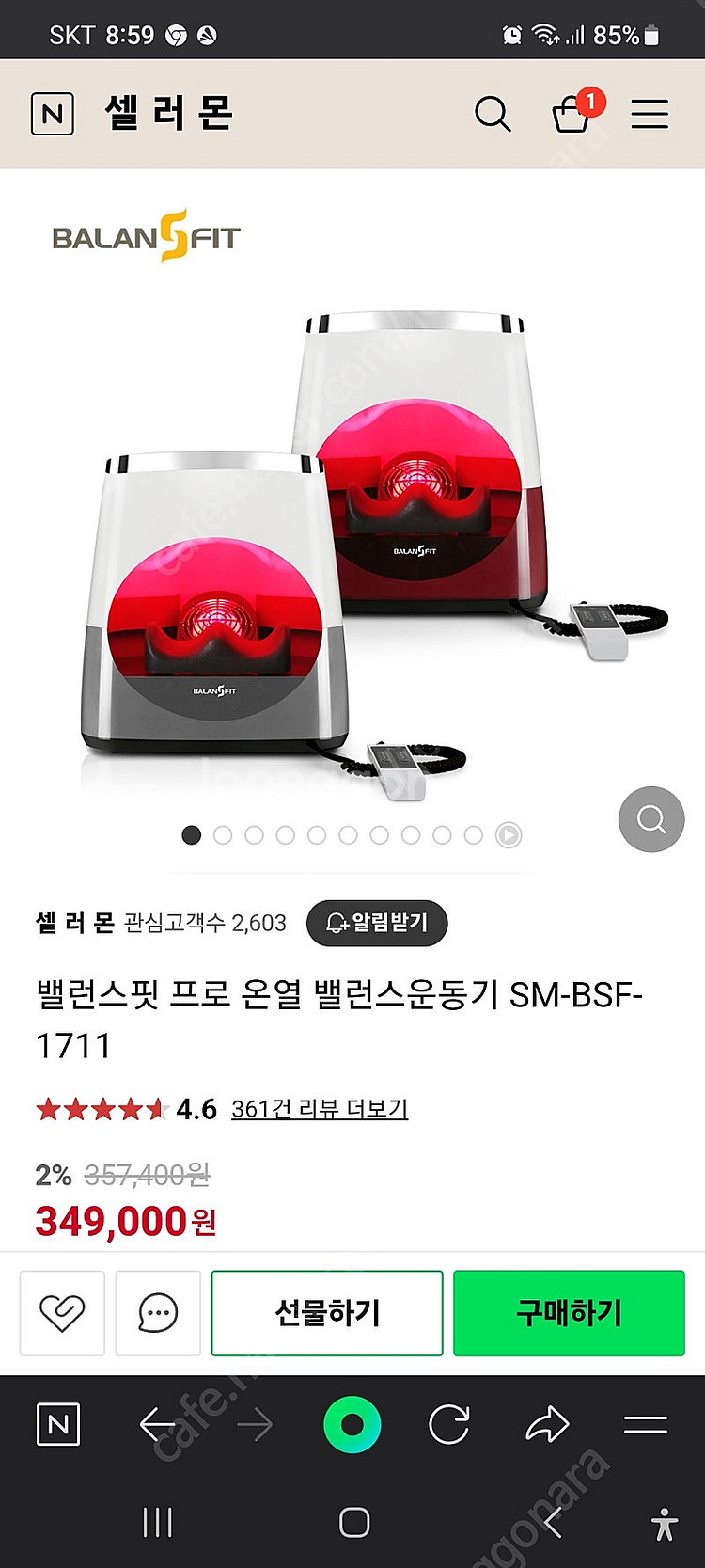Go back with the browser's left arrow
Image resolution: width=705 pixels, height=1568 pixels.
tap(157, 1425)
